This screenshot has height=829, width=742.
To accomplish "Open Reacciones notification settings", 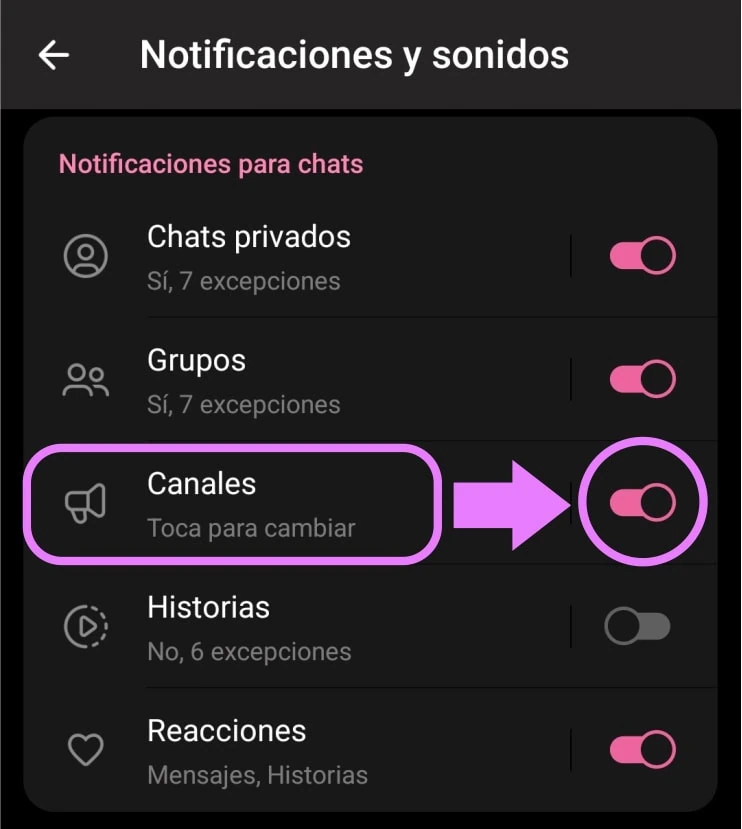I will tap(296, 750).
